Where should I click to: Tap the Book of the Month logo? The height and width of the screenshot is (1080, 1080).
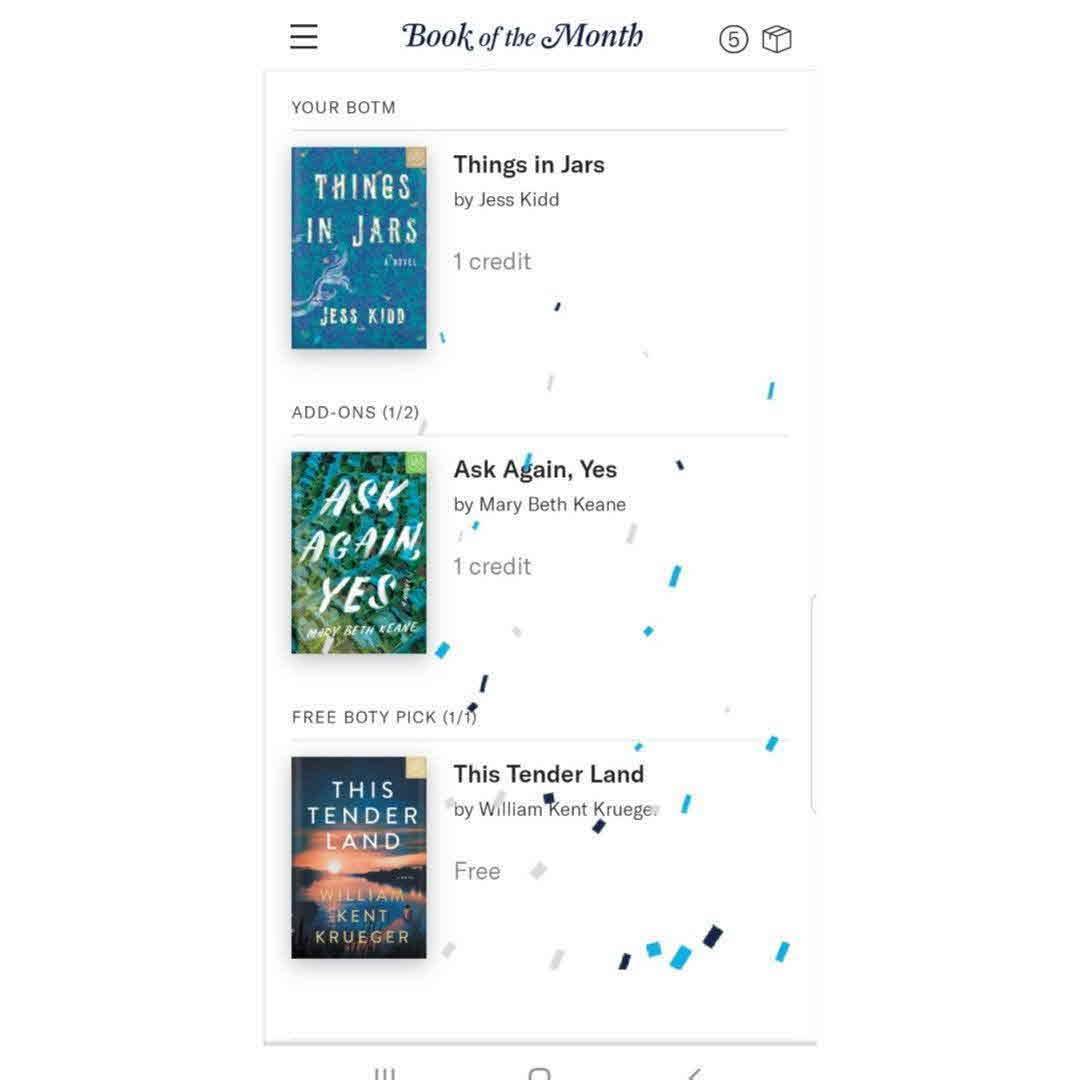click(x=522, y=37)
